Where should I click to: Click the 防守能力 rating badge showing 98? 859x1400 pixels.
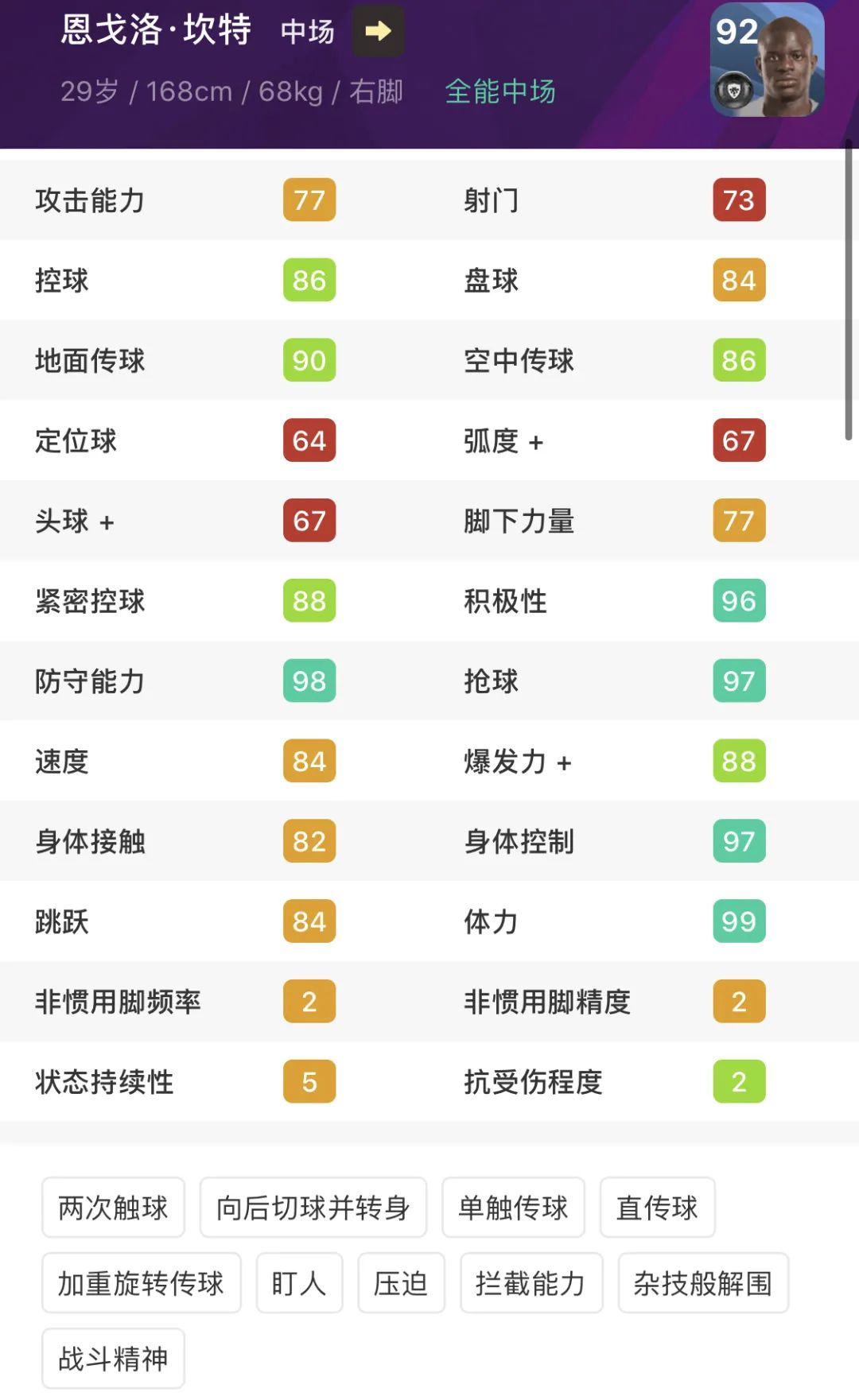[309, 681]
